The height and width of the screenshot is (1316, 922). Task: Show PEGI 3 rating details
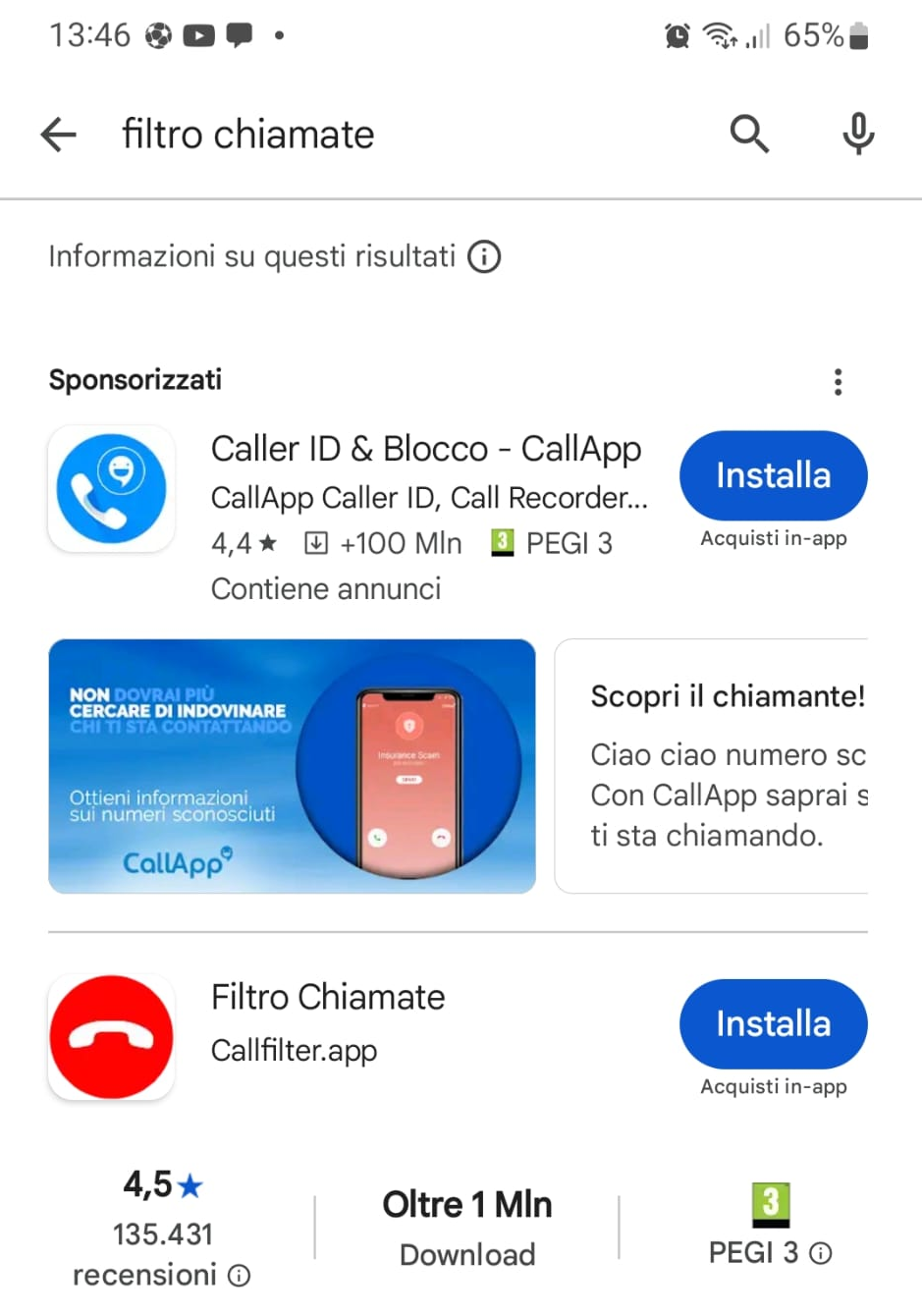[821, 1253]
